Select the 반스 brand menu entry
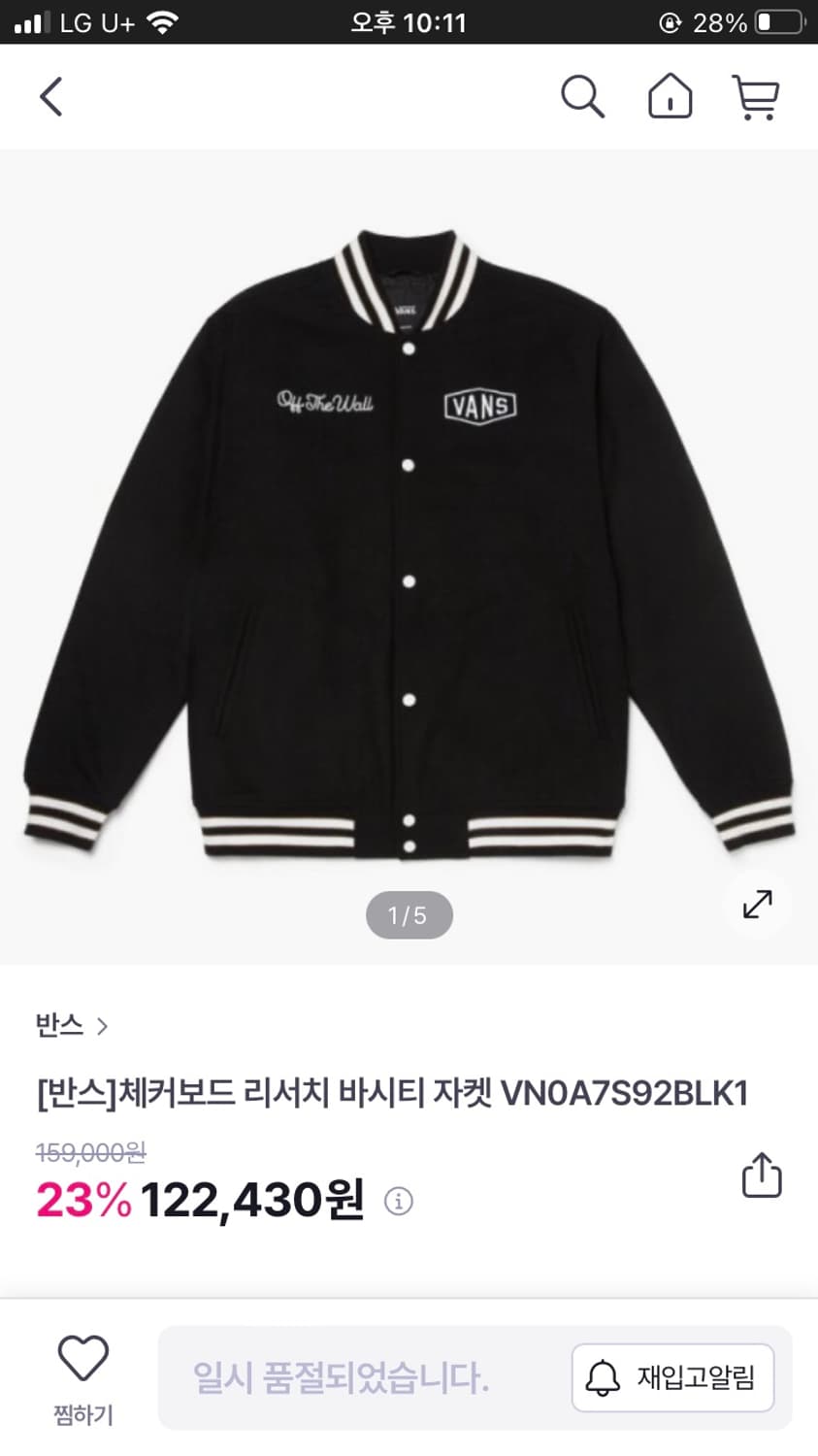818x1456 pixels. [x=60, y=1026]
